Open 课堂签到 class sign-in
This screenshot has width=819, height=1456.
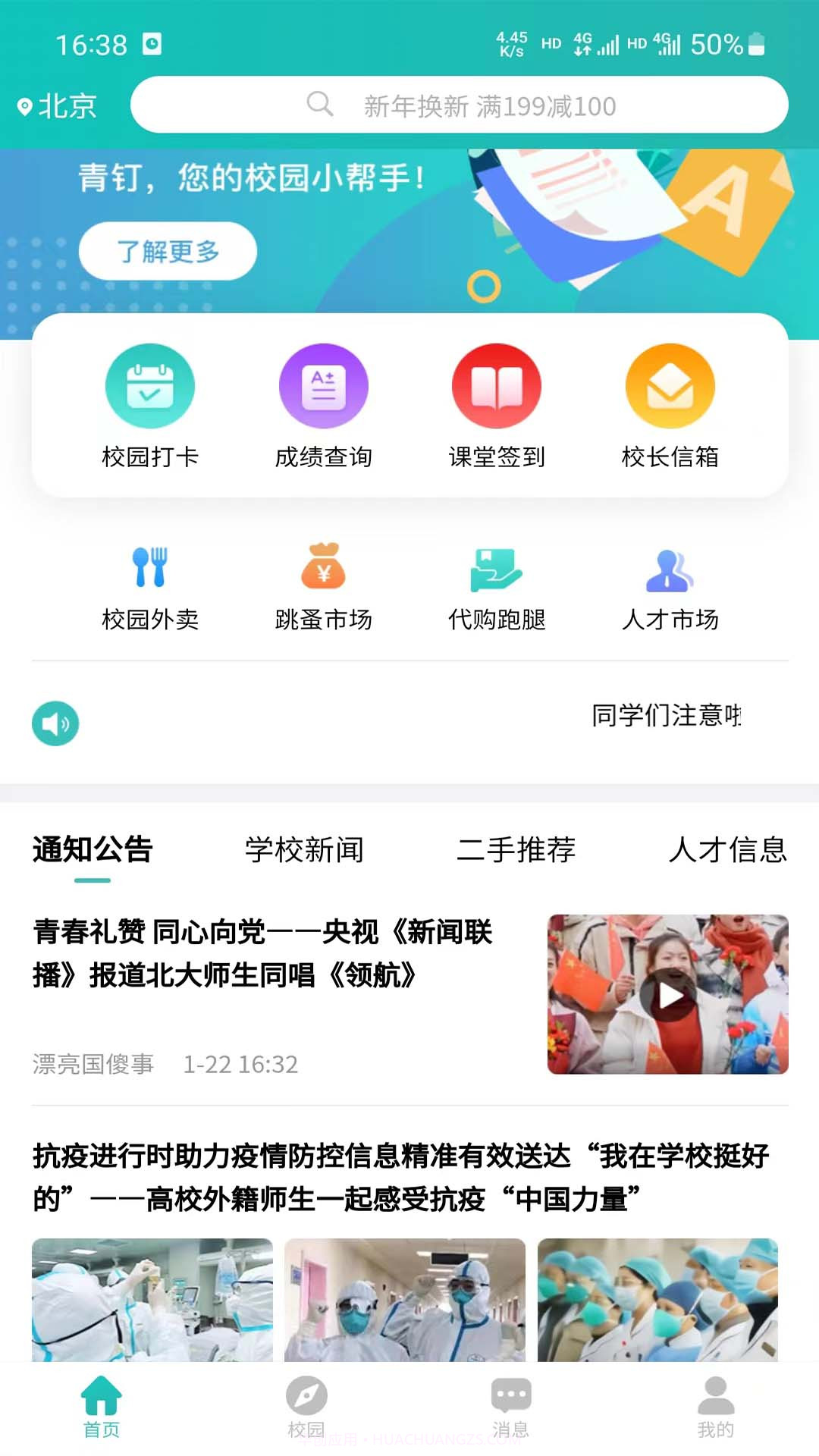(x=496, y=386)
